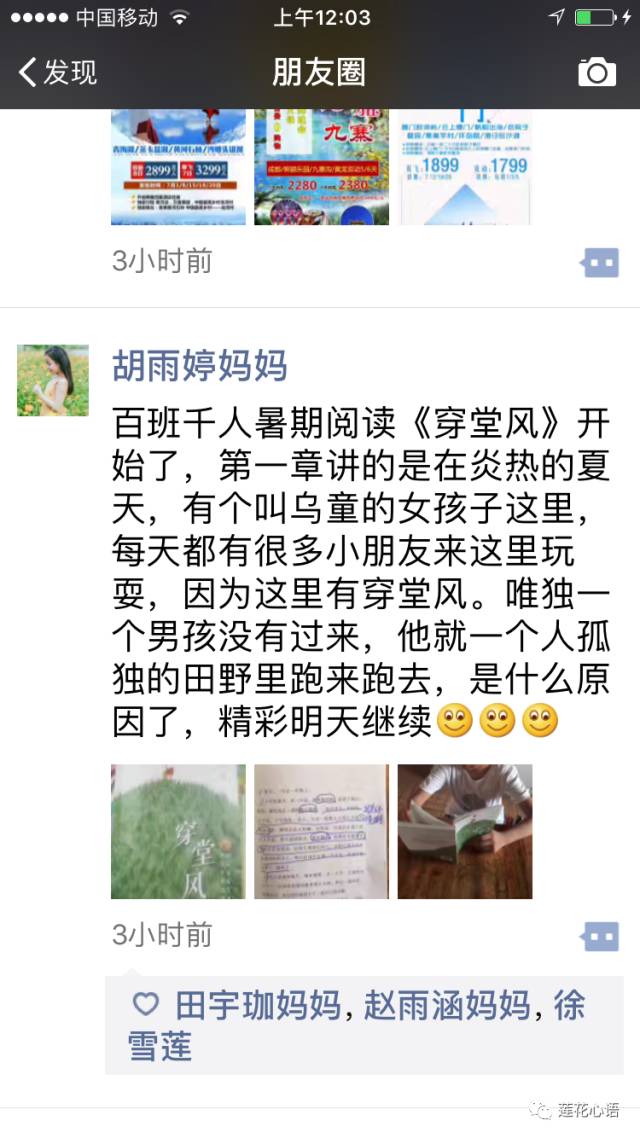
Task: Open 徐雪莲 from the likes list
Action: tap(160, 1046)
